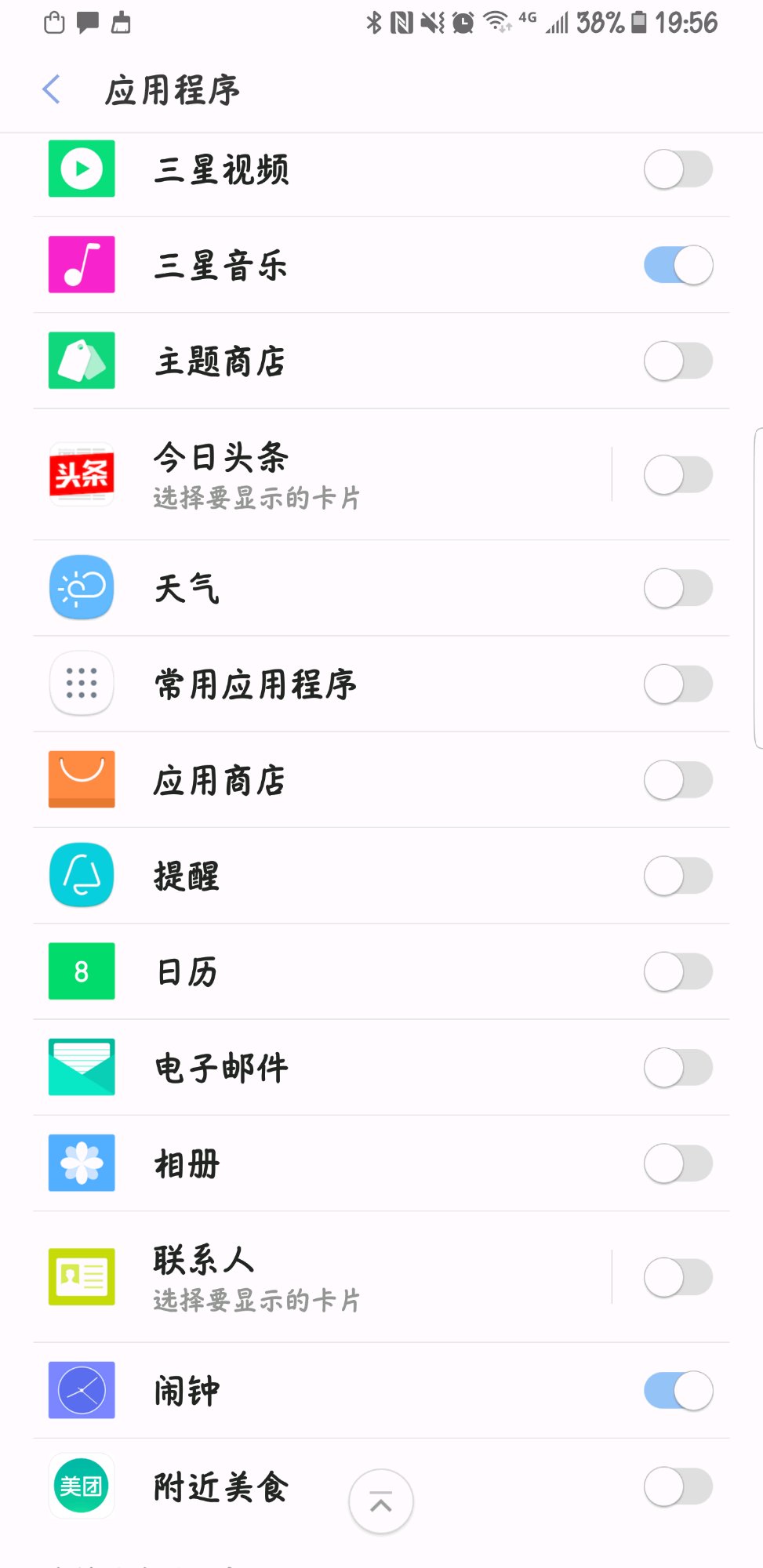Viewport: 763px width, 1568px height.
Task: Switch on the 联系人 toggle
Action: (678, 1277)
